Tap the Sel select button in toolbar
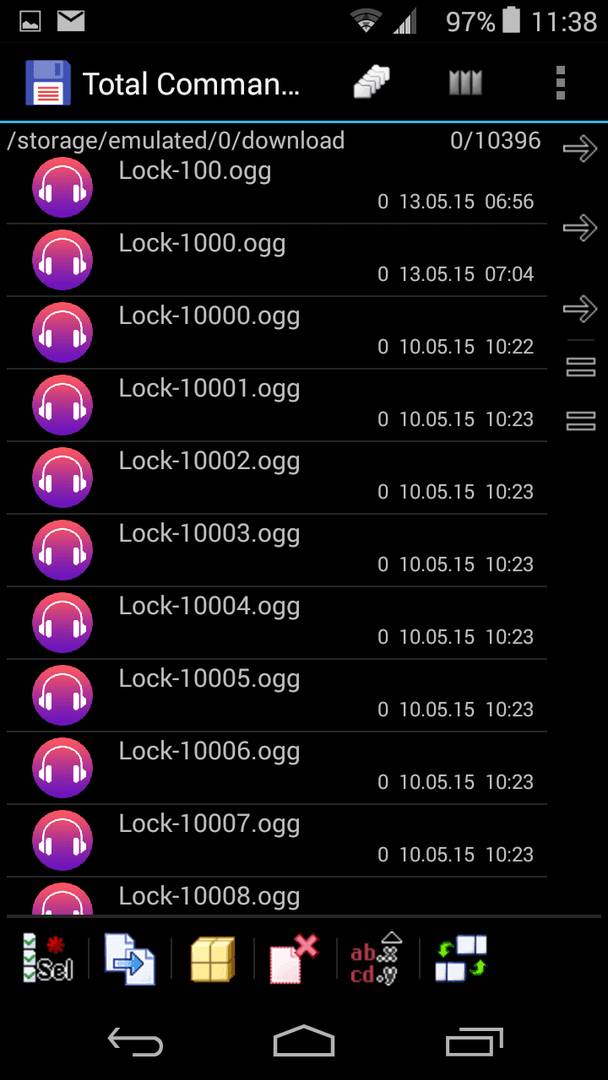 pyautogui.click(x=47, y=957)
